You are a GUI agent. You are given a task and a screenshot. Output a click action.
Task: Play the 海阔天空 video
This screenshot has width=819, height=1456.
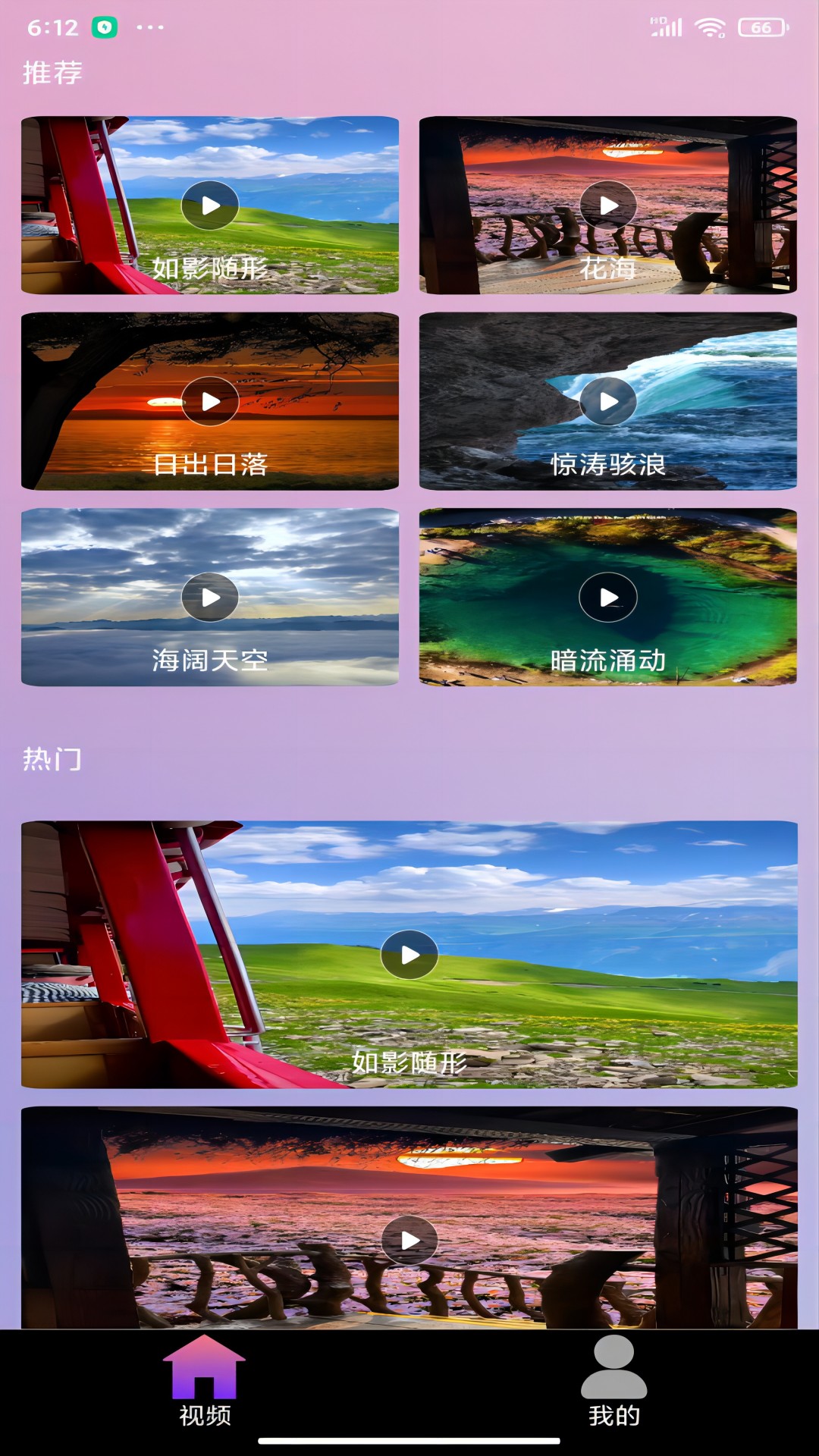click(x=209, y=597)
